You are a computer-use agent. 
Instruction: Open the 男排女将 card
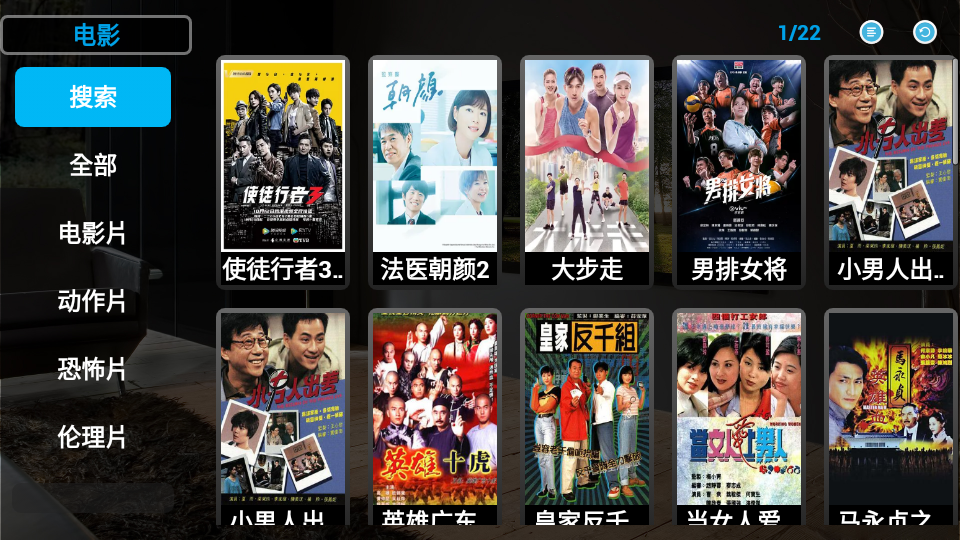(x=739, y=170)
